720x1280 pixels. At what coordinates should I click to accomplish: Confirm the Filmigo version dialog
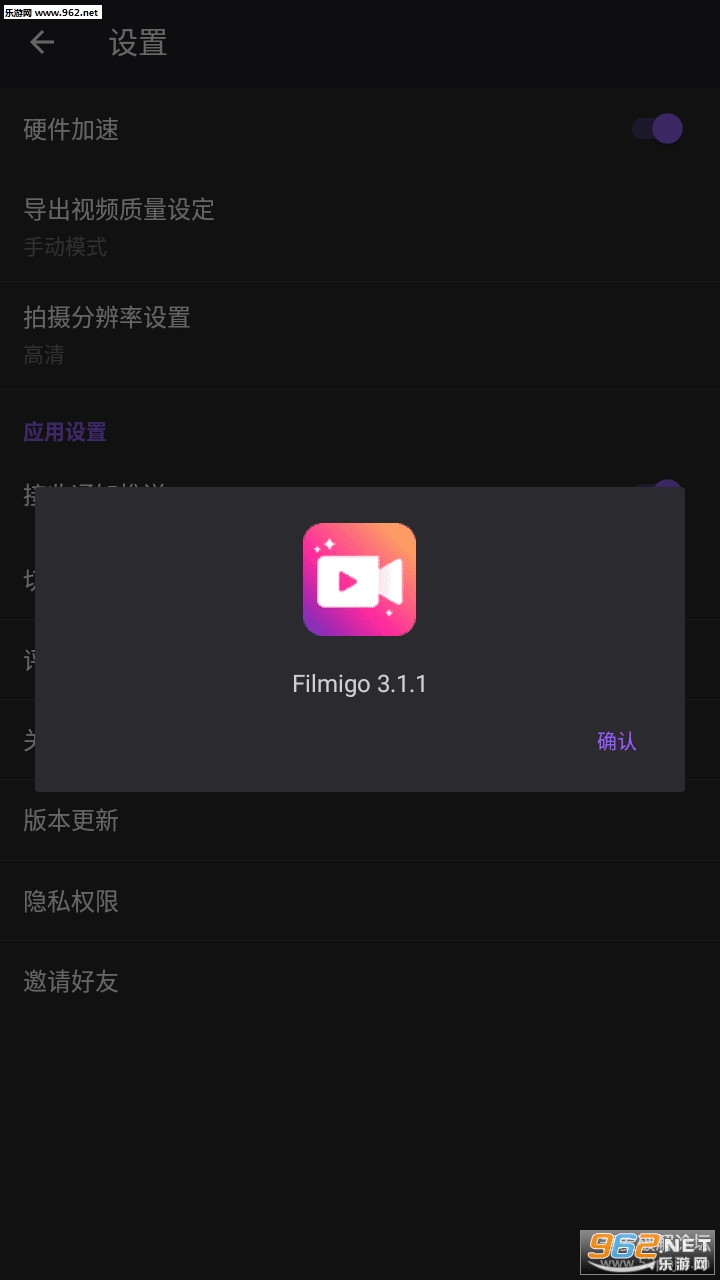point(616,741)
